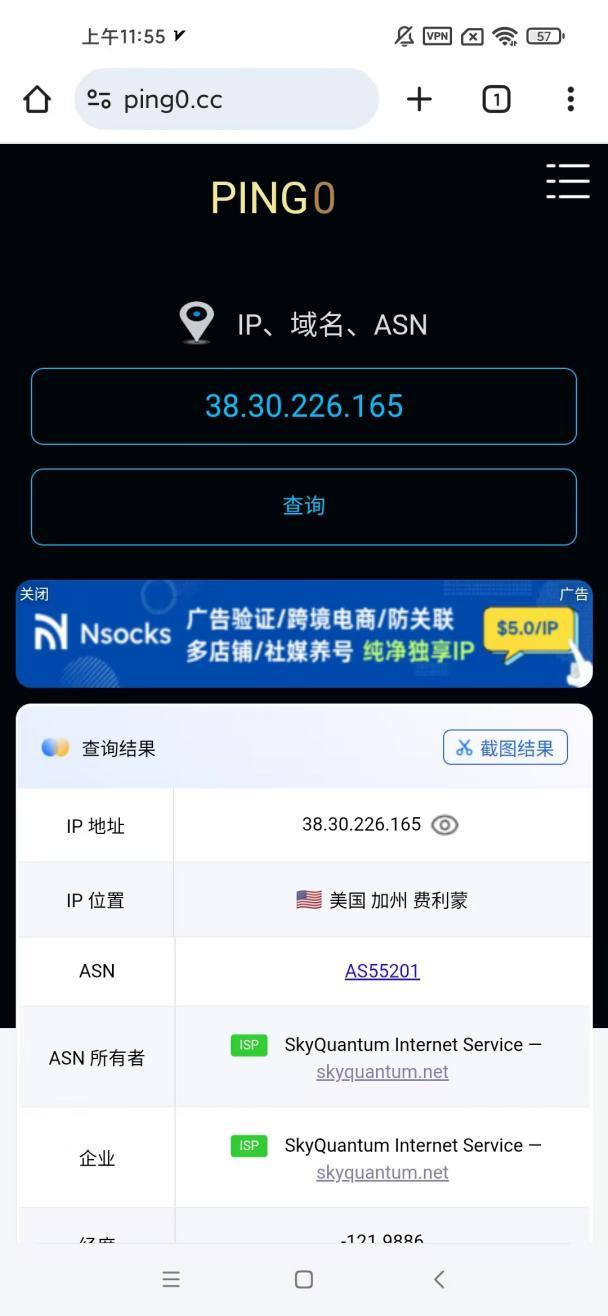608x1316 pixels.
Task: Open the browser overflow menu
Action: click(x=570, y=99)
